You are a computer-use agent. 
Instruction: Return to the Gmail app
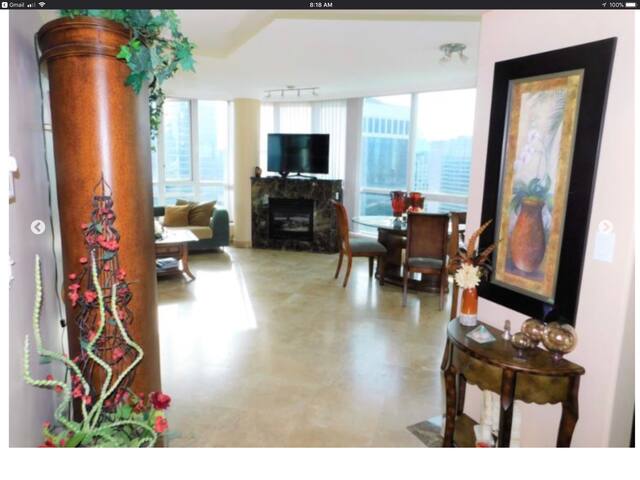click(14, 4)
